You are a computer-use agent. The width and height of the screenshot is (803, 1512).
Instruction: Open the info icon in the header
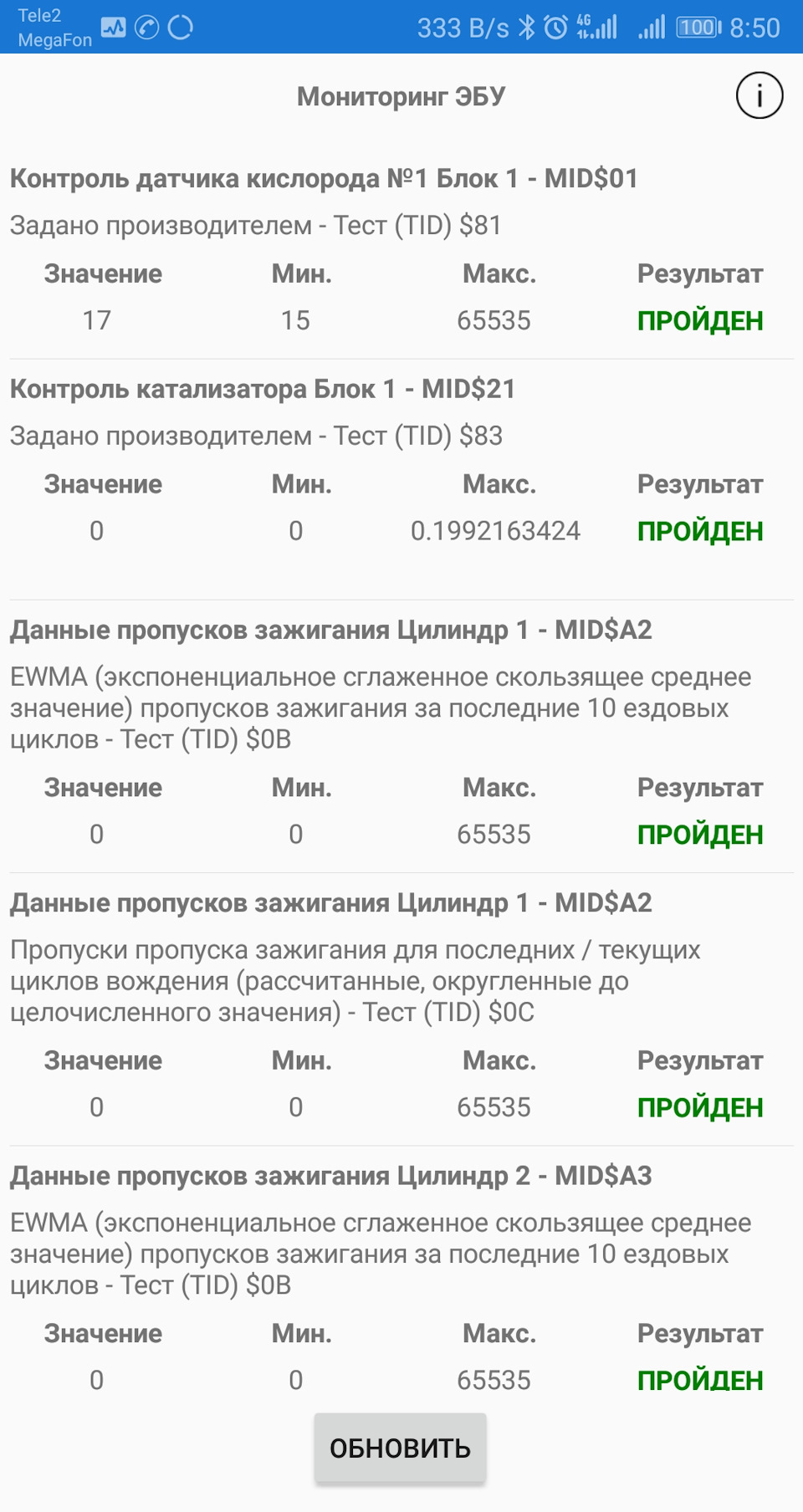pyautogui.click(x=759, y=95)
